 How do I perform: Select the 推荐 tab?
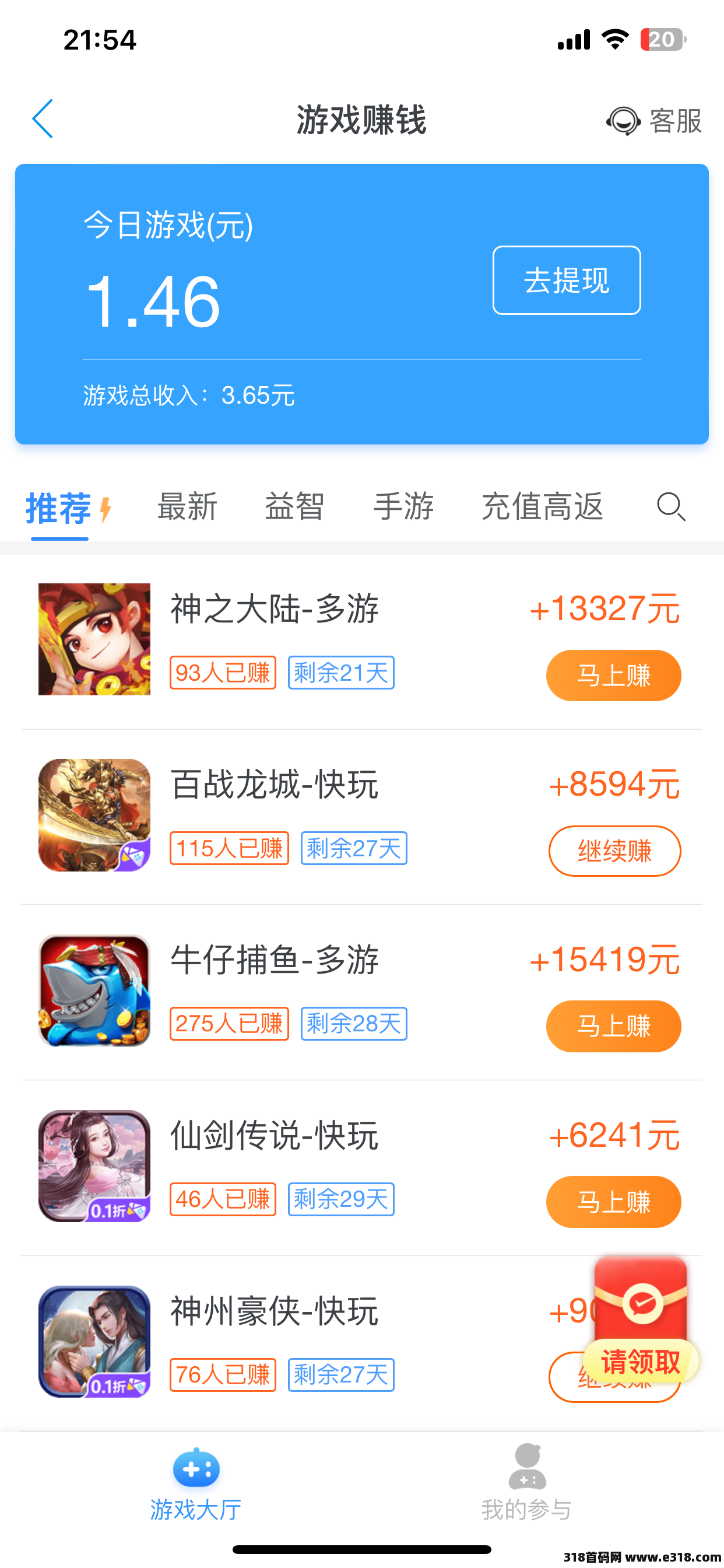click(59, 508)
